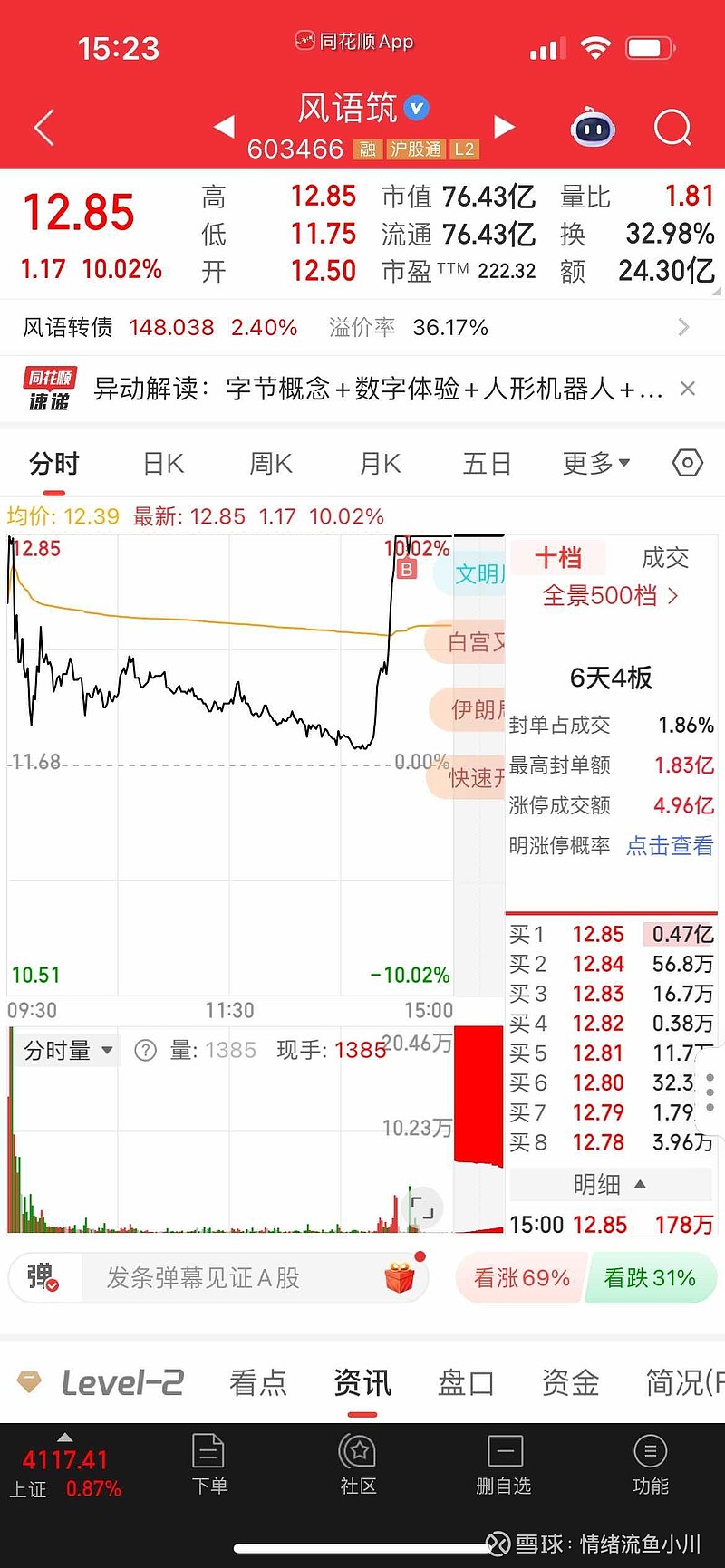Switch to the previous stock arrow
Viewport: 725px width, 1568px height.
[225, 127]
